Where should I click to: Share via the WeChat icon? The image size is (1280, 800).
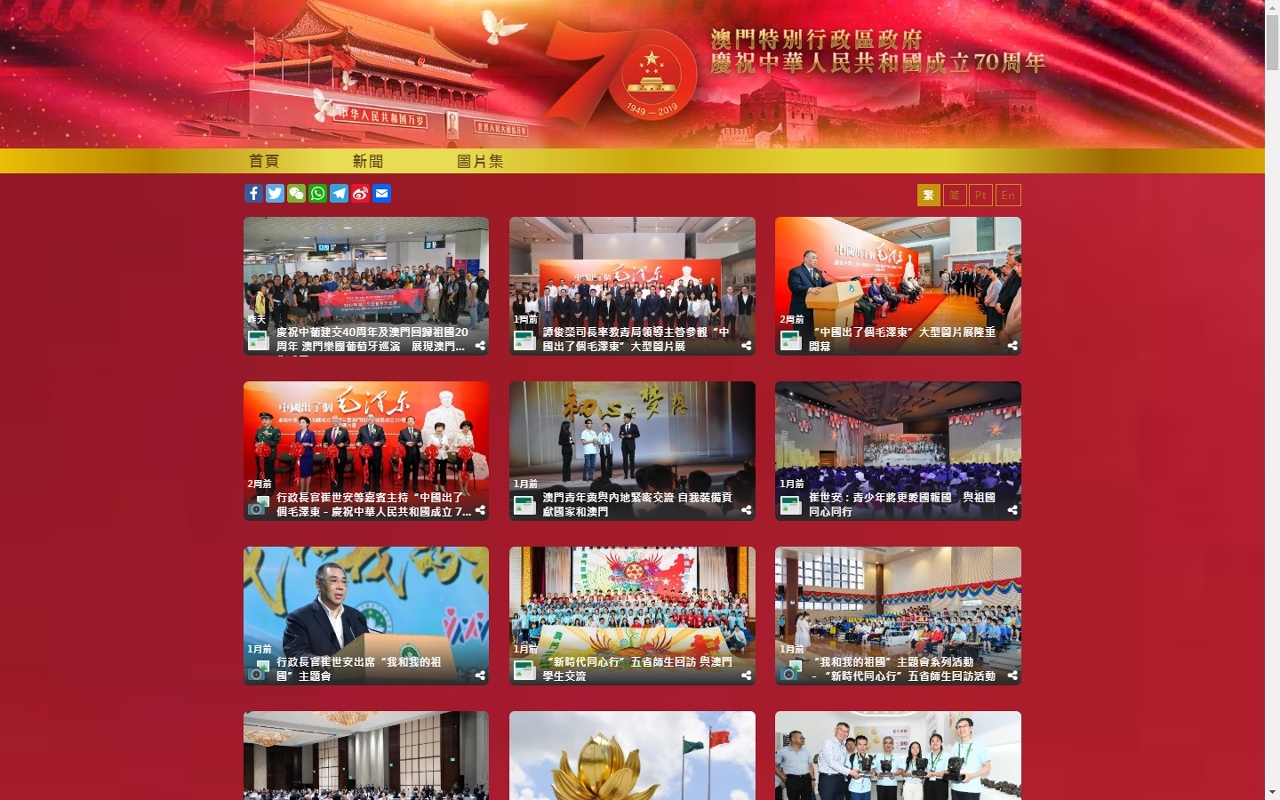pos(296,194)
